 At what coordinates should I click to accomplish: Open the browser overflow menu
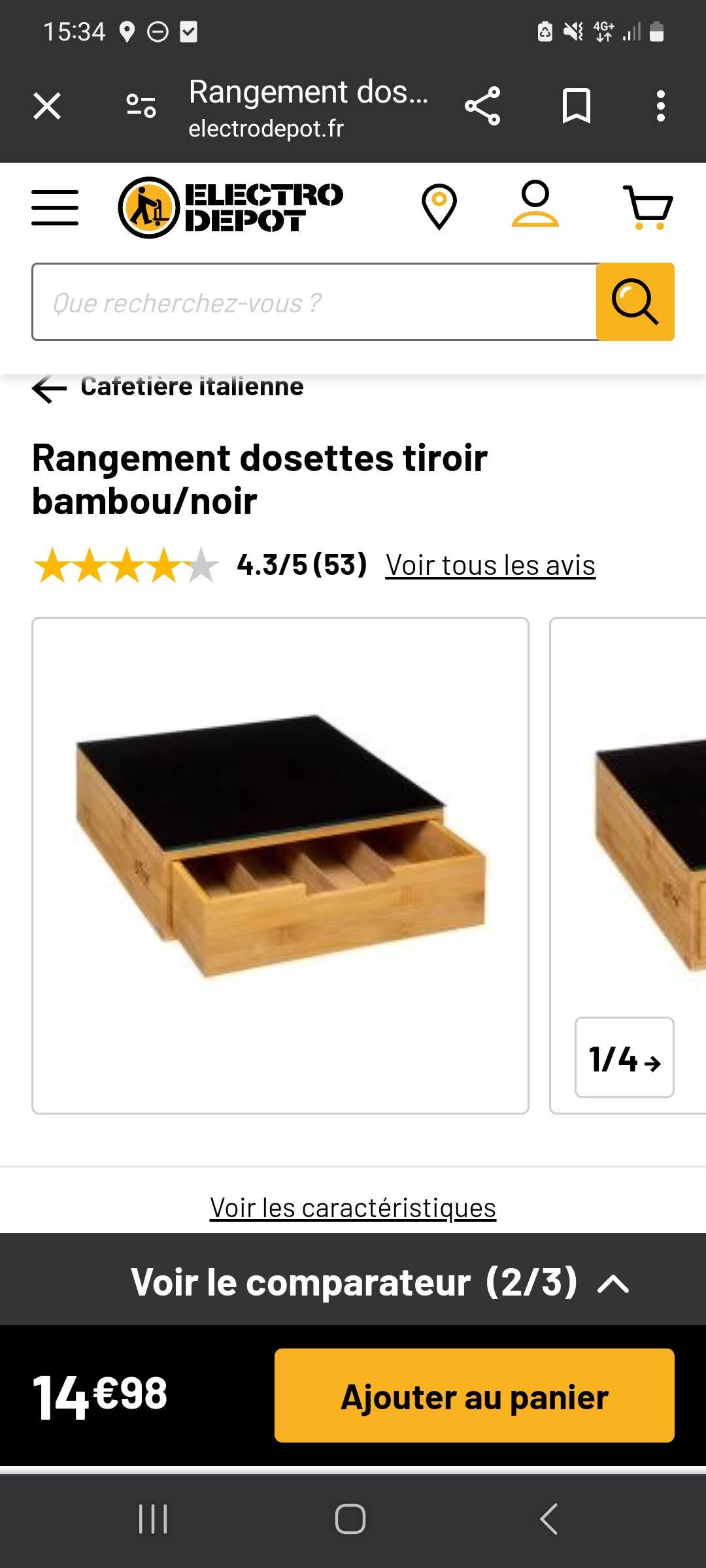tap(661, 106)
